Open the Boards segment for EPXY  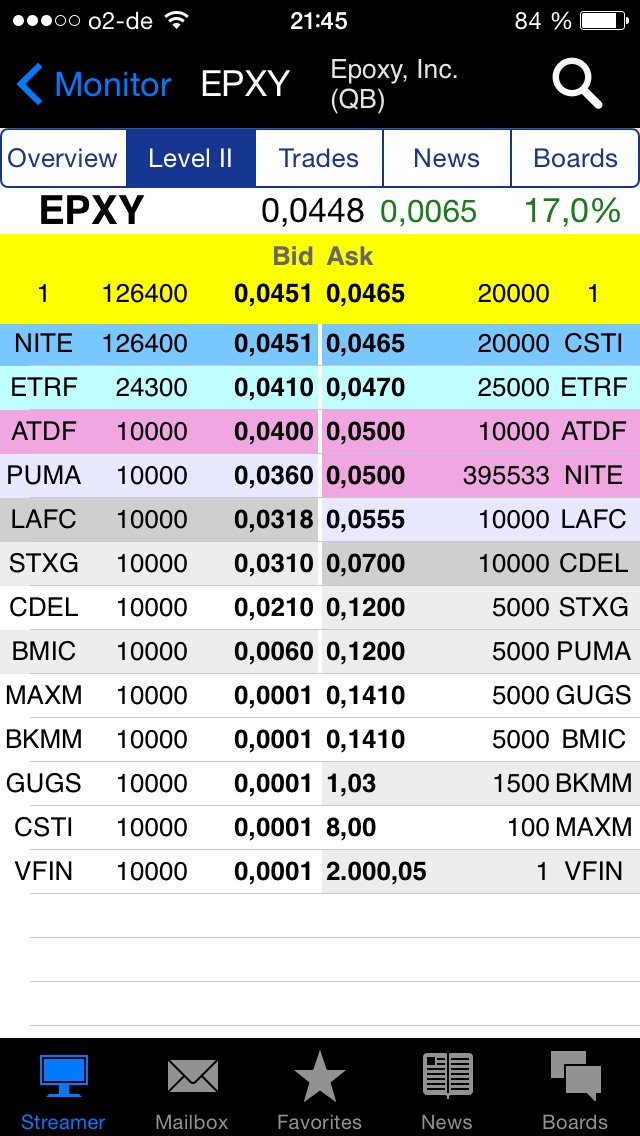pos(575,158)
